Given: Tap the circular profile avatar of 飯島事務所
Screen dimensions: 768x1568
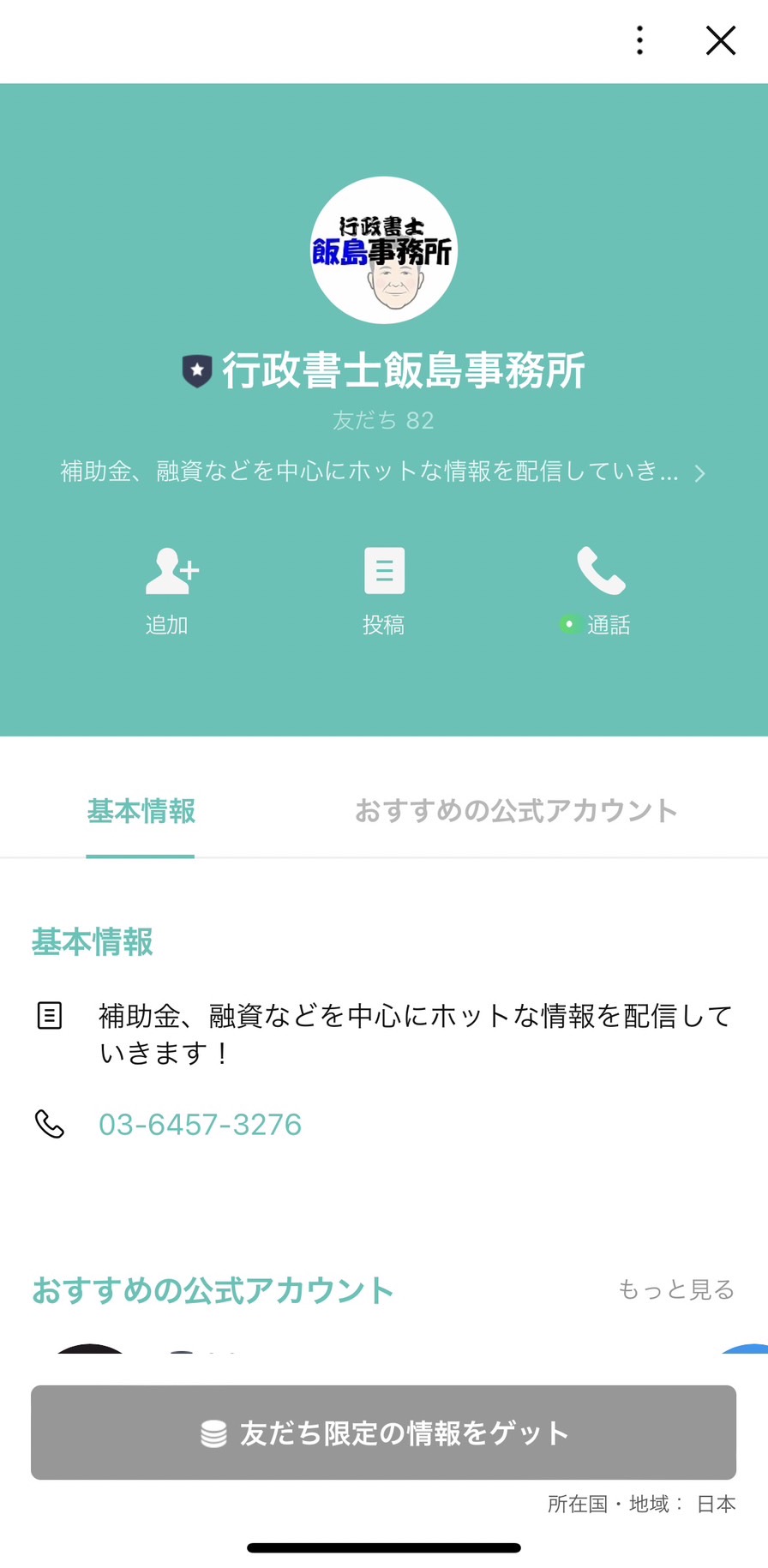Looking at the screenshot, I should click(384, 251).
